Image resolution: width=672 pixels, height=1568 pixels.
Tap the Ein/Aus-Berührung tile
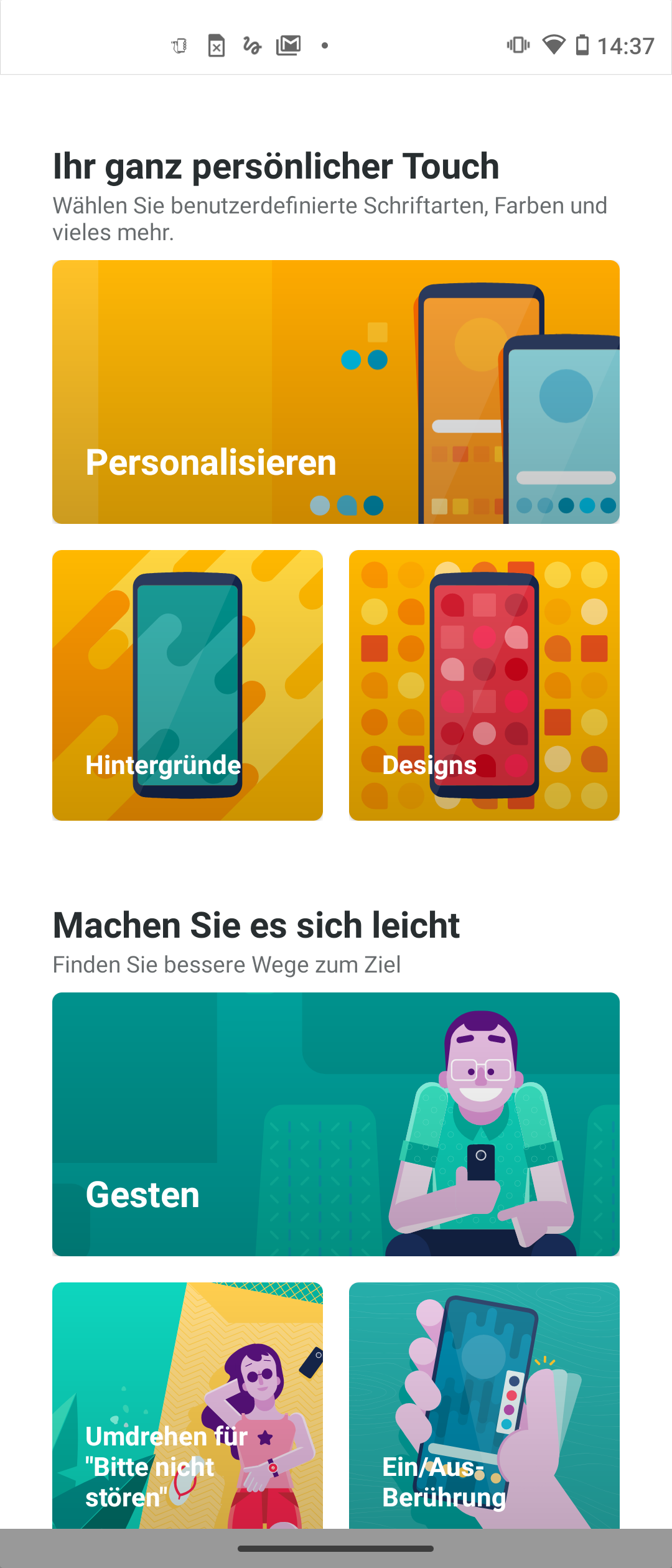coord(484,1405)
